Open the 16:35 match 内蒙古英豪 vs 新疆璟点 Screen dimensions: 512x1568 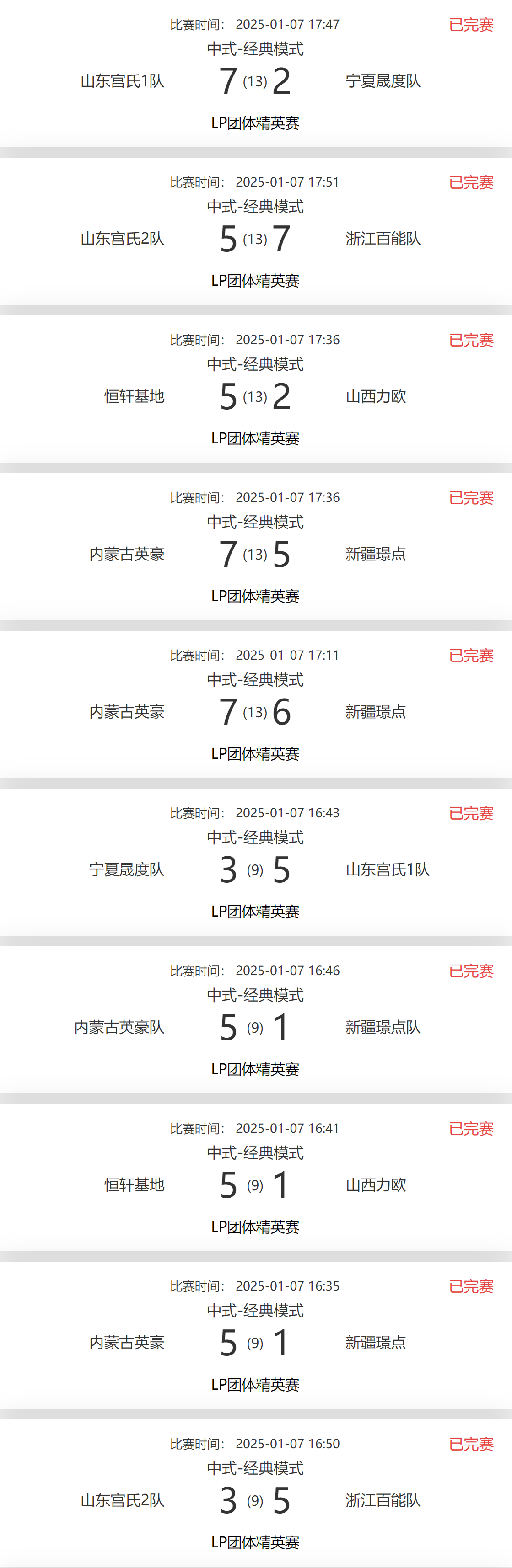[255, 1342]
